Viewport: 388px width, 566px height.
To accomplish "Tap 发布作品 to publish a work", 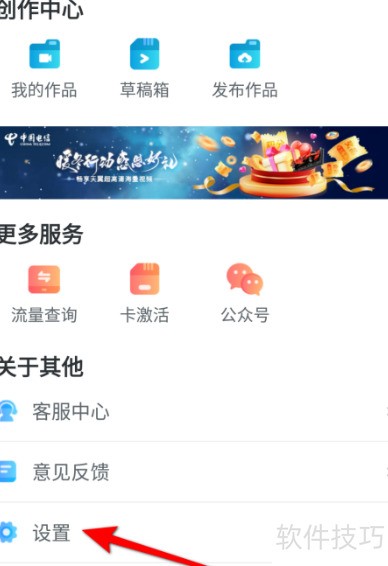I will tap(245, 69).
